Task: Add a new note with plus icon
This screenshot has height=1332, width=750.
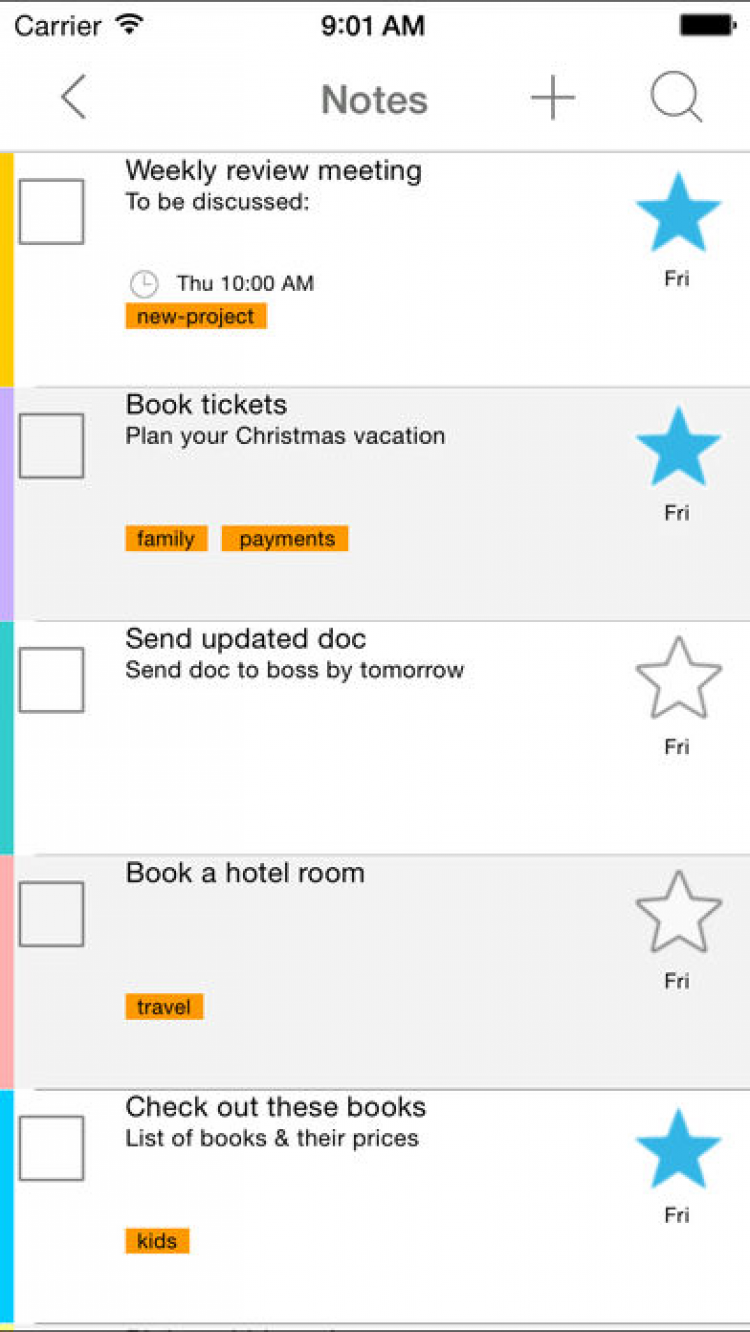Action: pos(552,98)
